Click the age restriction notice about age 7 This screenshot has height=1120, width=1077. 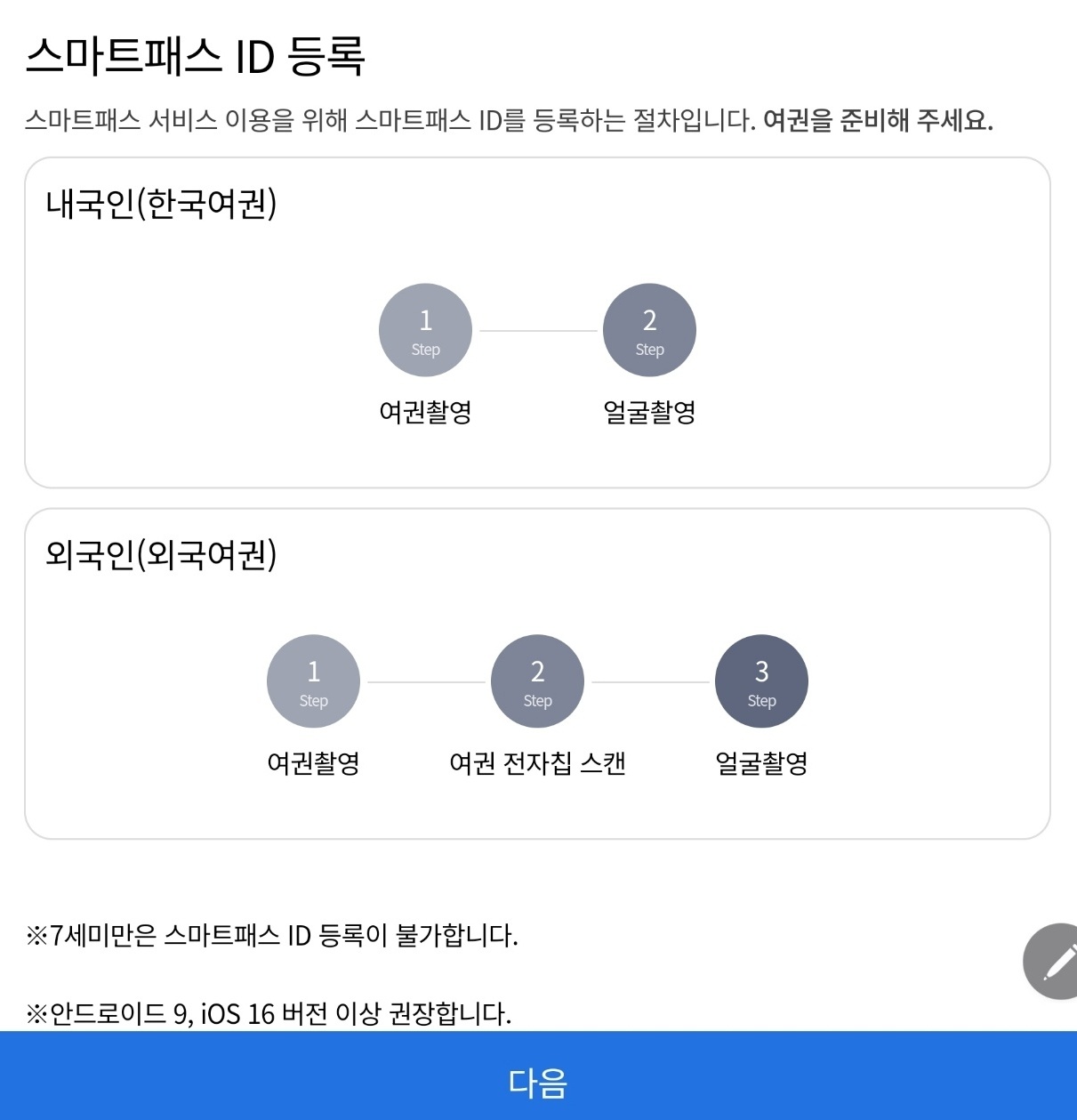[273, 935]
